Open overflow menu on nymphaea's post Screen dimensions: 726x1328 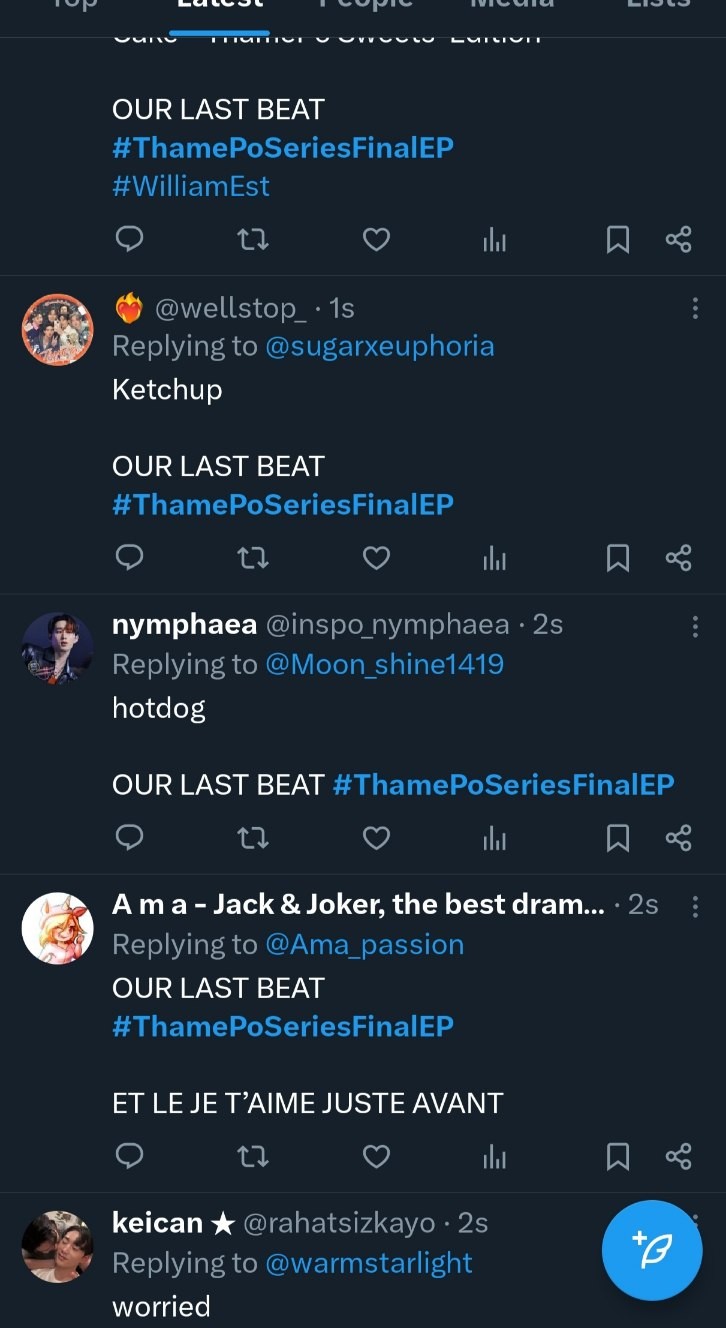(695, 627)
